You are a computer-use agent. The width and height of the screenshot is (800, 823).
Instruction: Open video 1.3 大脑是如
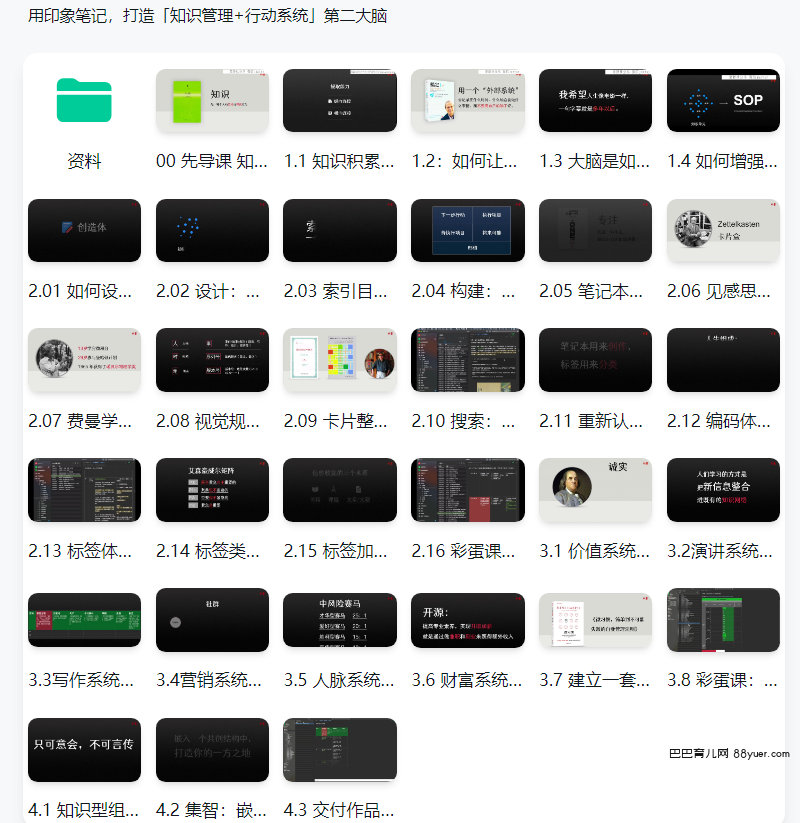pos(595,101)
